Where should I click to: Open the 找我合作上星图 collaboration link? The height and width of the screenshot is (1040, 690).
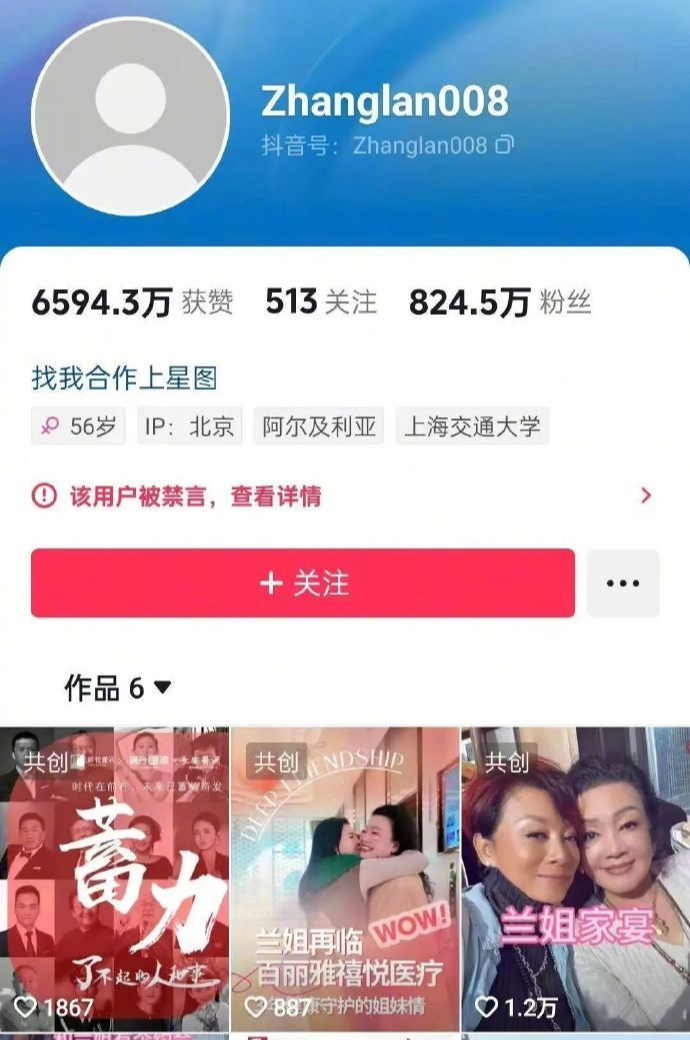tap(125, 378)
